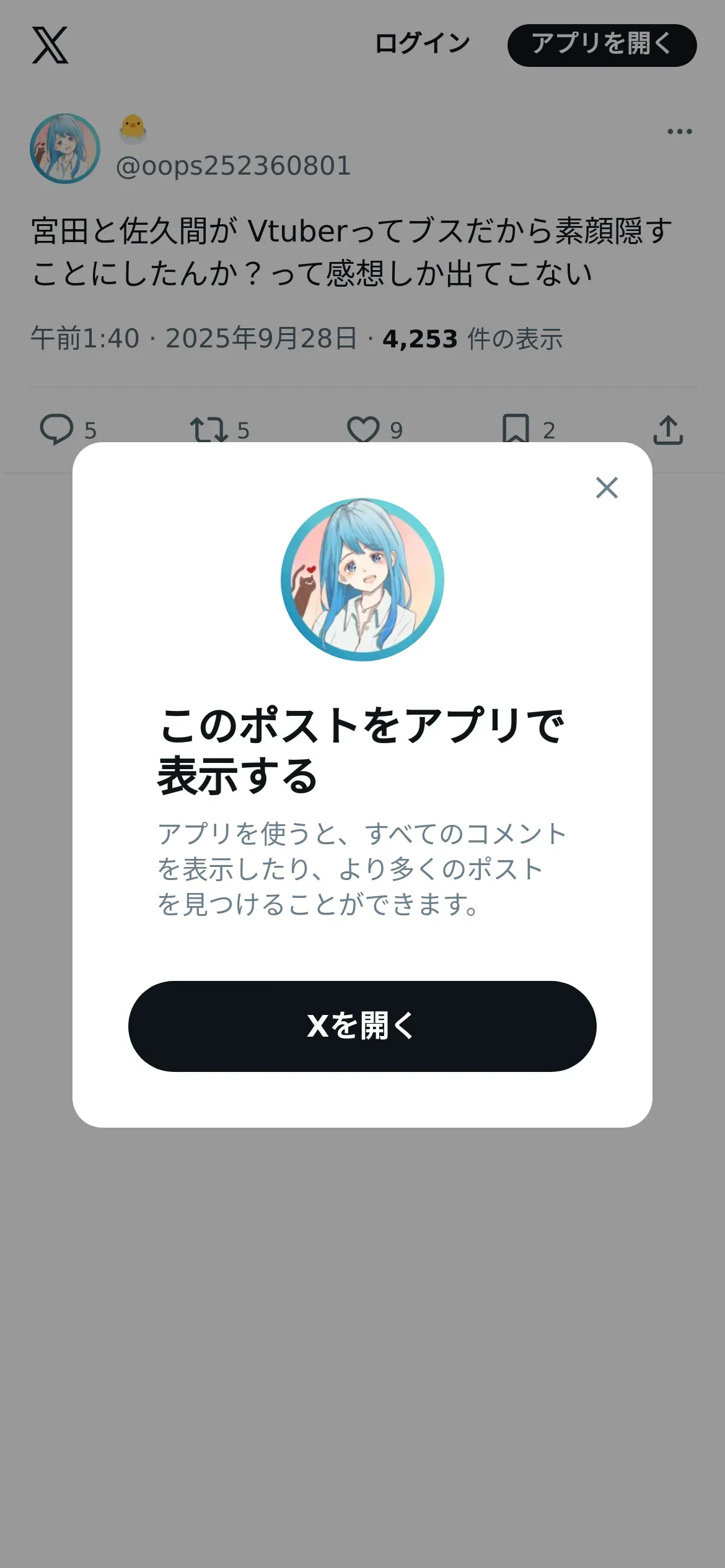Open the @oops252360801 profile handle
The height and width of the screenshot is (1568, 725).
(x=234, y=166)
